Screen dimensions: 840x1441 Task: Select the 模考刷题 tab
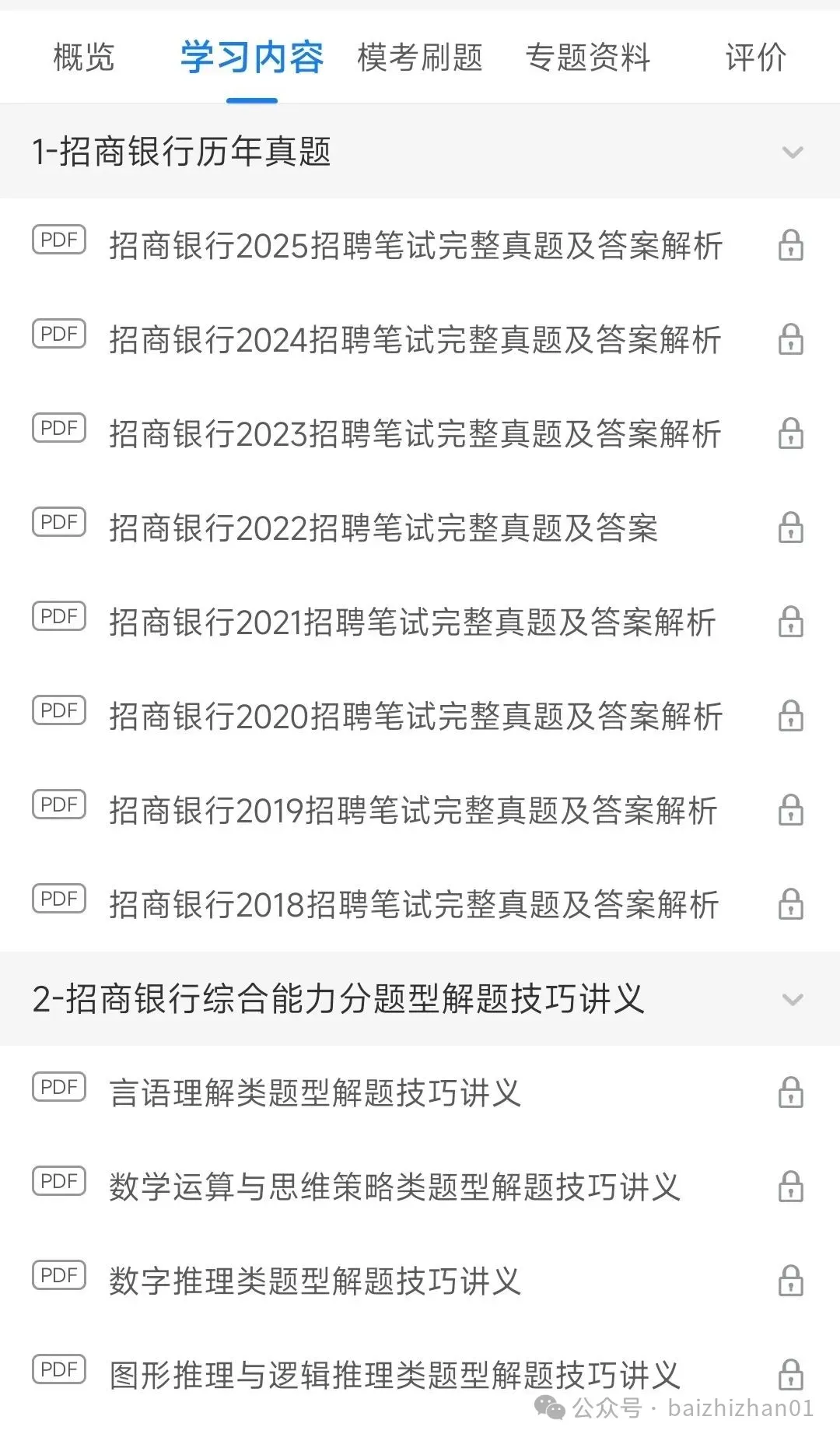point(420,58)
